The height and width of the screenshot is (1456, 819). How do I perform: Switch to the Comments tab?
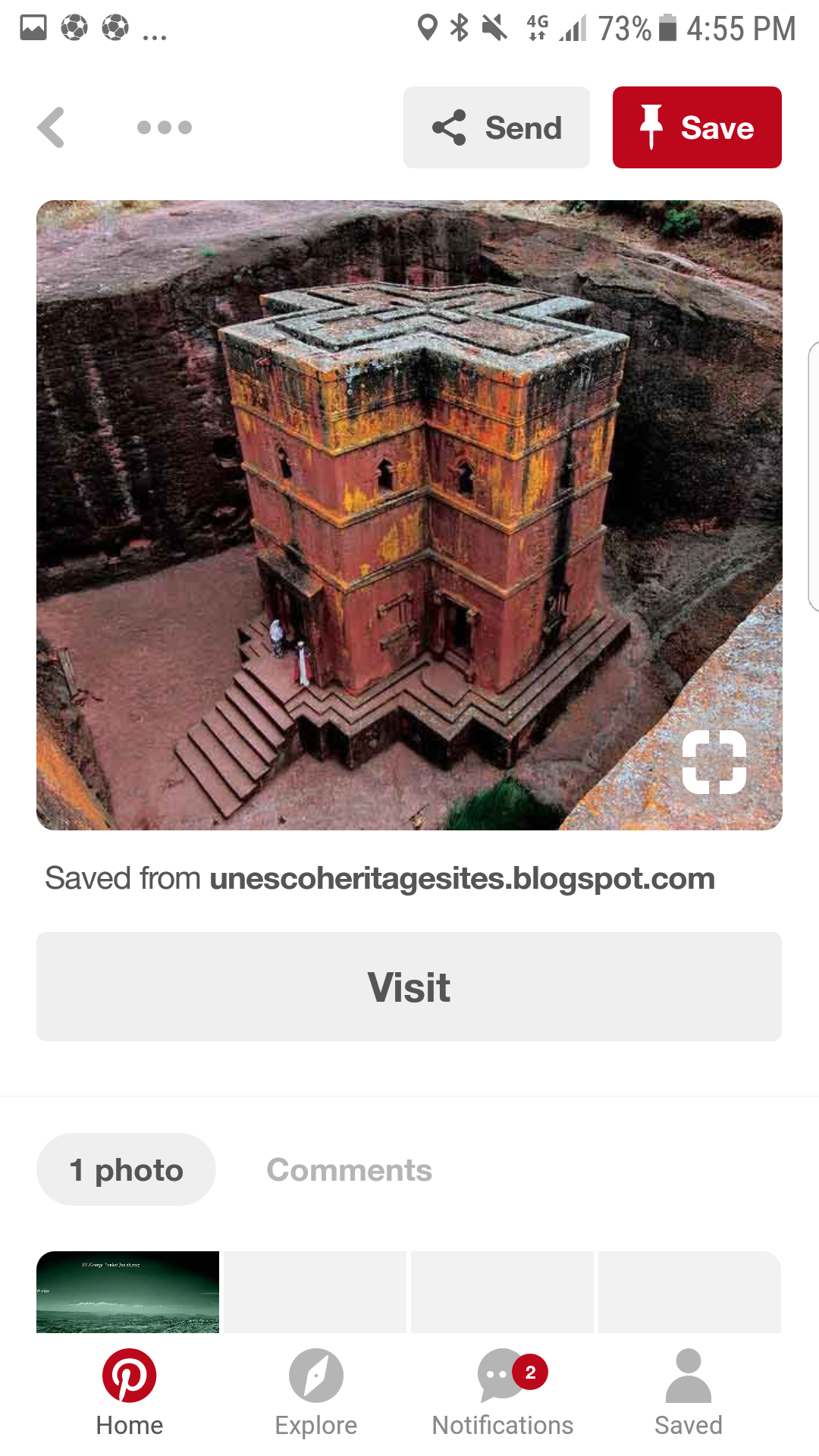pos(349,1170)
